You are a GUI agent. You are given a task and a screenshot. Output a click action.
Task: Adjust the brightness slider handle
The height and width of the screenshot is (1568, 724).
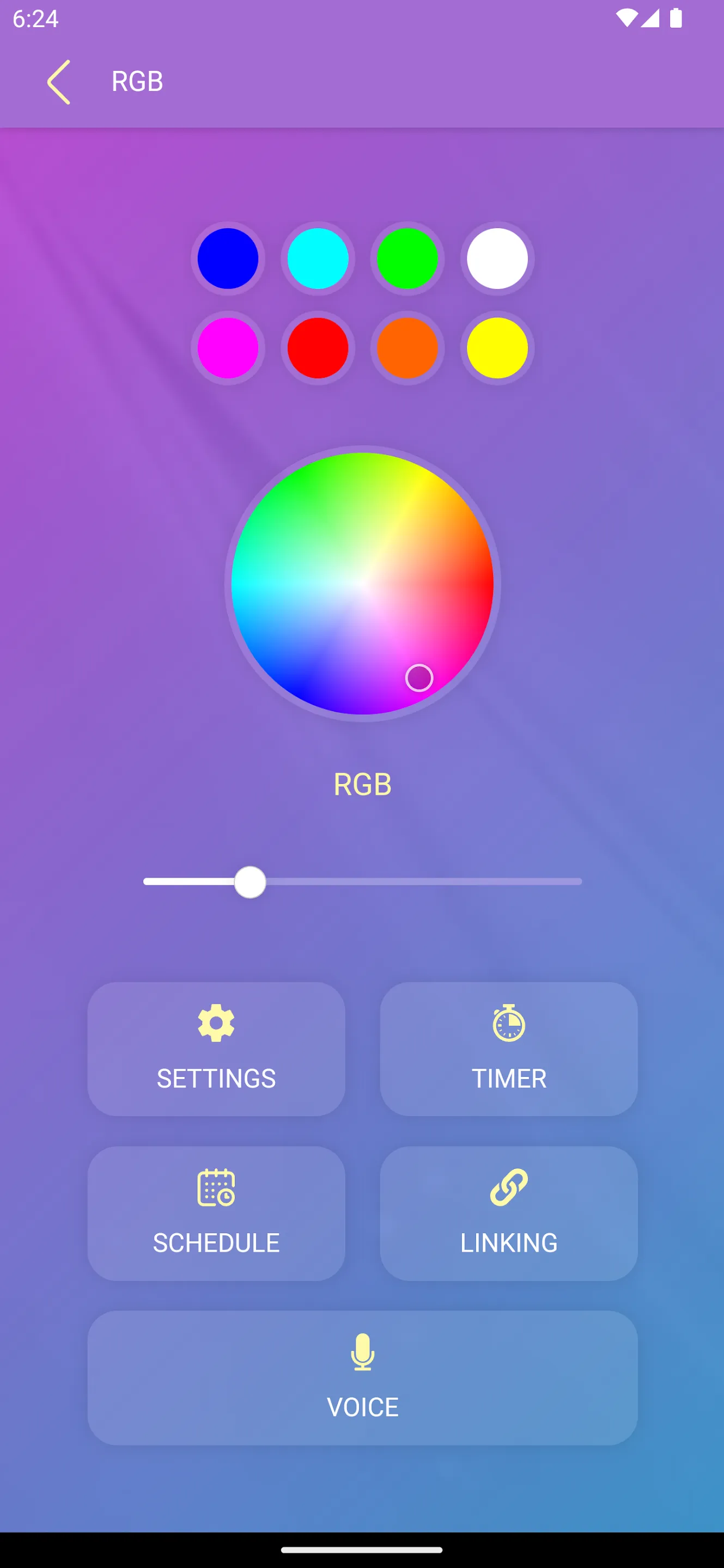click(250, 882)
